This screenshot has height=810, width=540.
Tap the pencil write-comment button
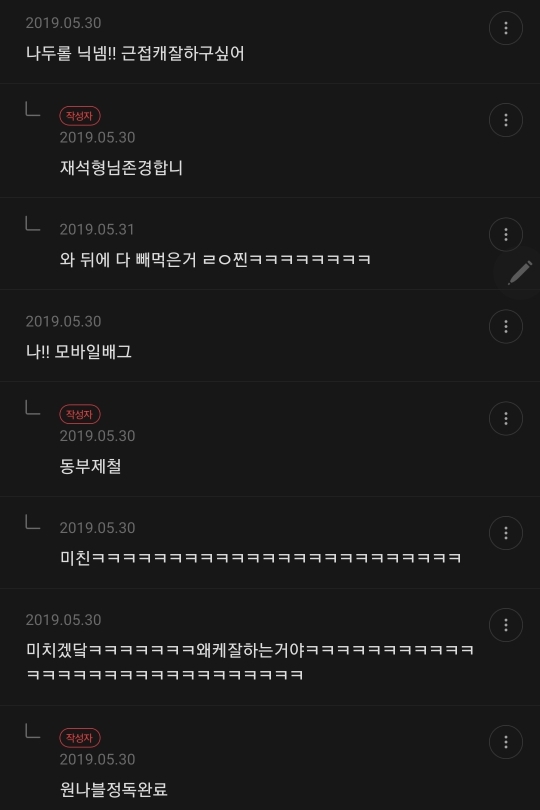click(518, 273)
